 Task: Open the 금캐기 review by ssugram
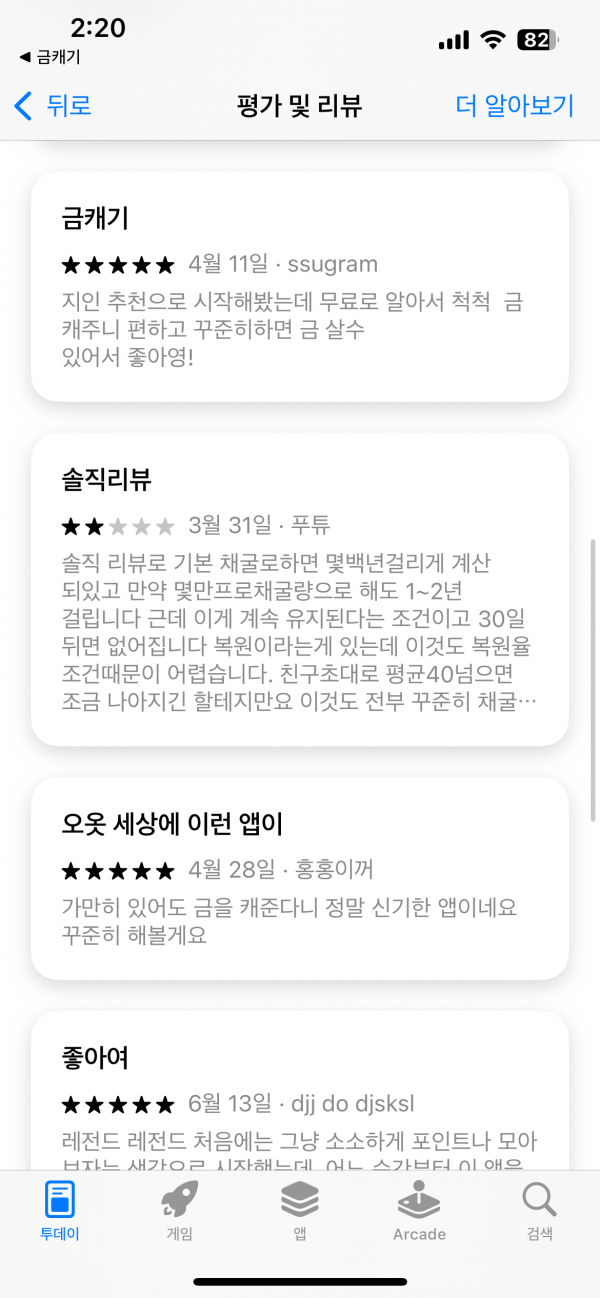pyautogui.click(x=300, y=286)
